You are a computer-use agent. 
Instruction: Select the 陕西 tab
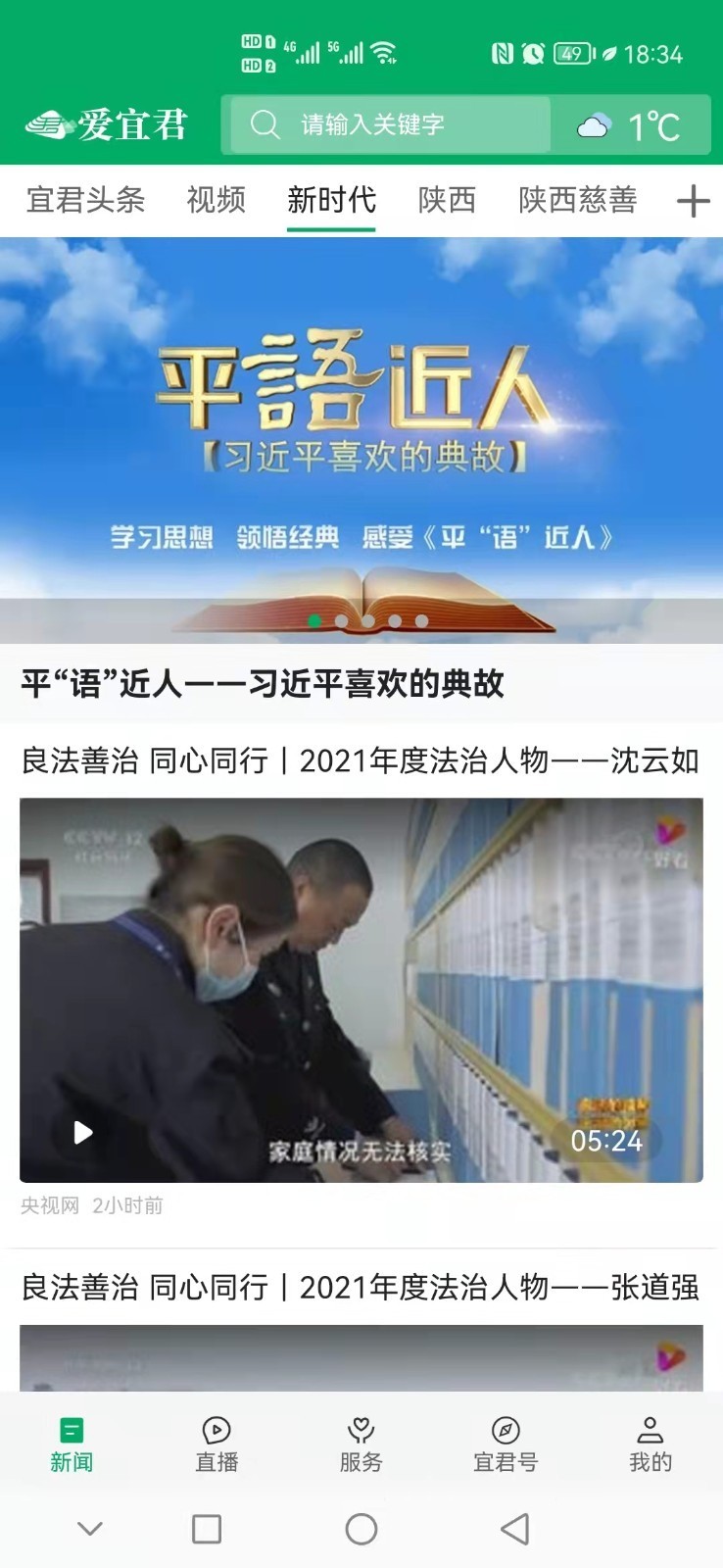pyautogui.click(x=447, y=200)
